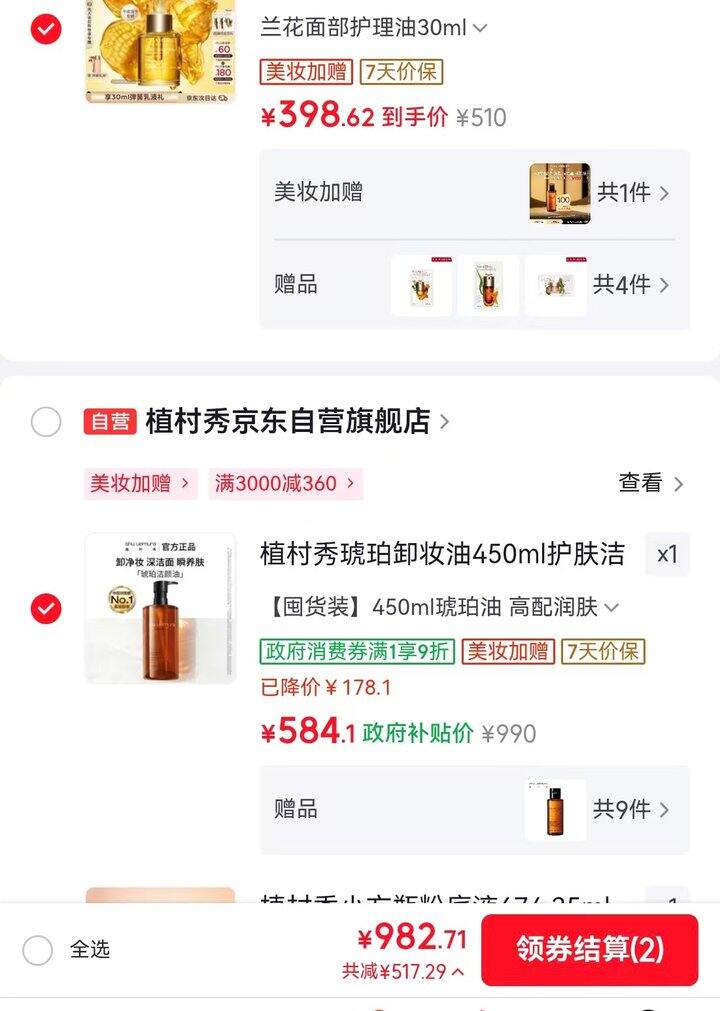The image size is (720, 1011).
Task: Open 植村秀琥珀卸妆油 product image
Action: (161, 608)
